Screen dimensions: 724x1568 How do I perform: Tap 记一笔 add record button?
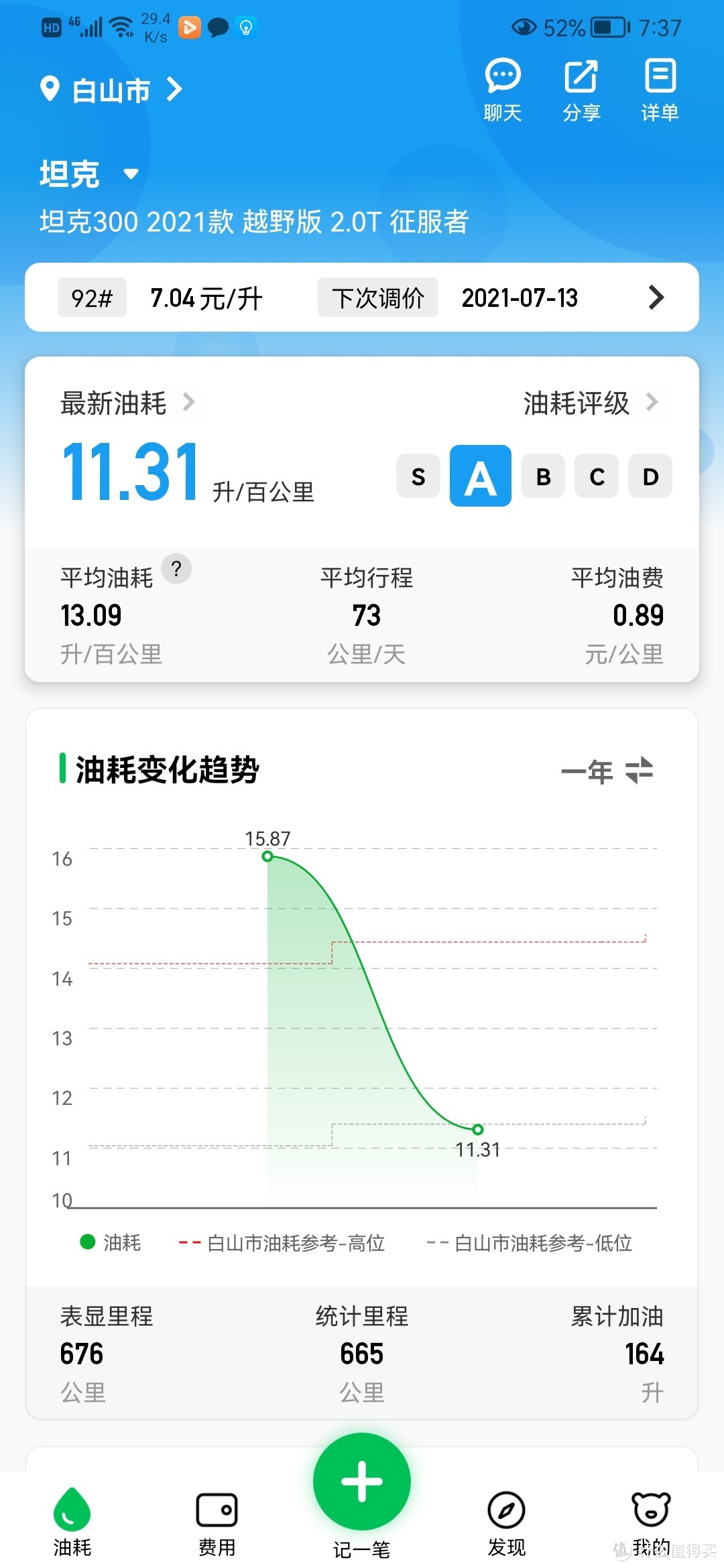coord(362,1482)
